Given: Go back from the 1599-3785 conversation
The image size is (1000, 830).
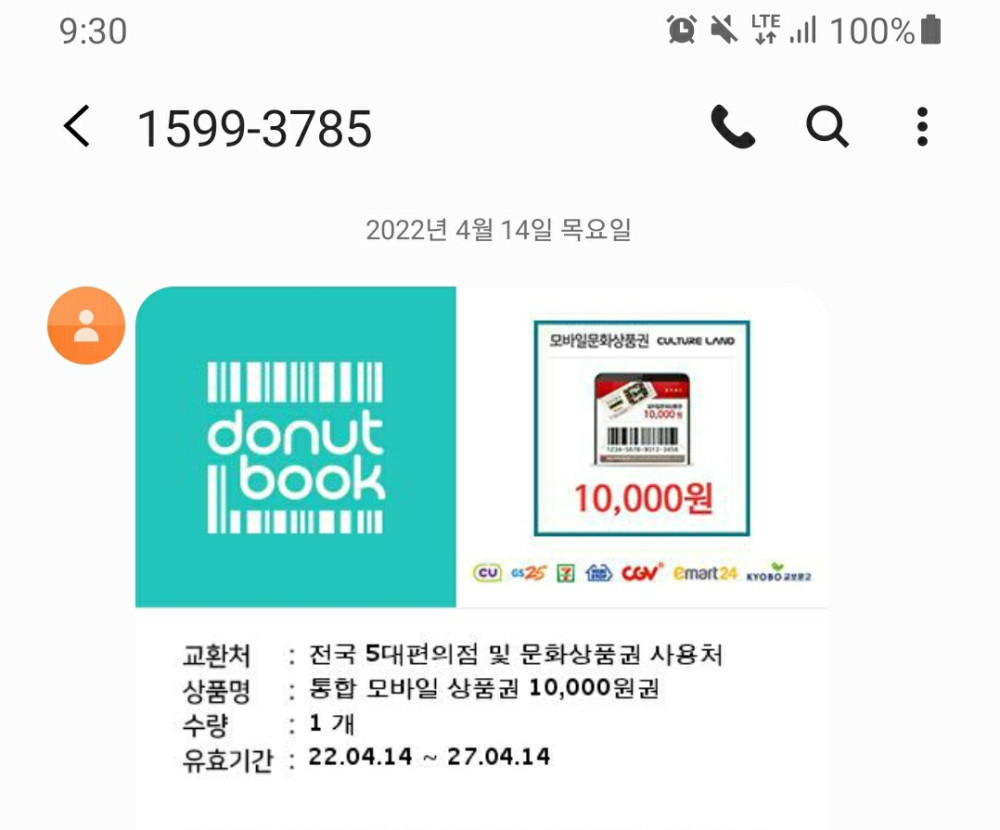Looking at the screenshot, I should (77, 128).
